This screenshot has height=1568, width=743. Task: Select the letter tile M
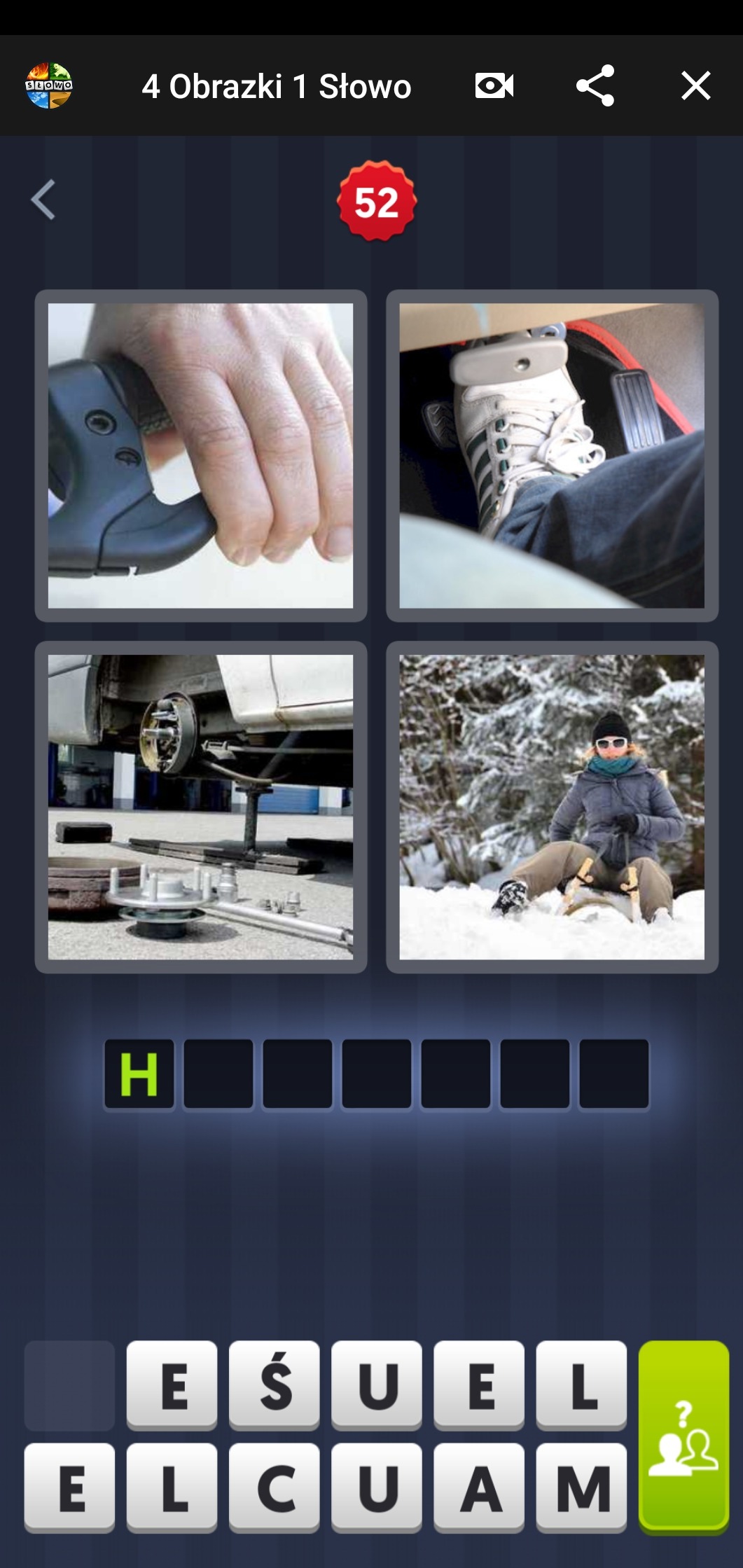582,1487
